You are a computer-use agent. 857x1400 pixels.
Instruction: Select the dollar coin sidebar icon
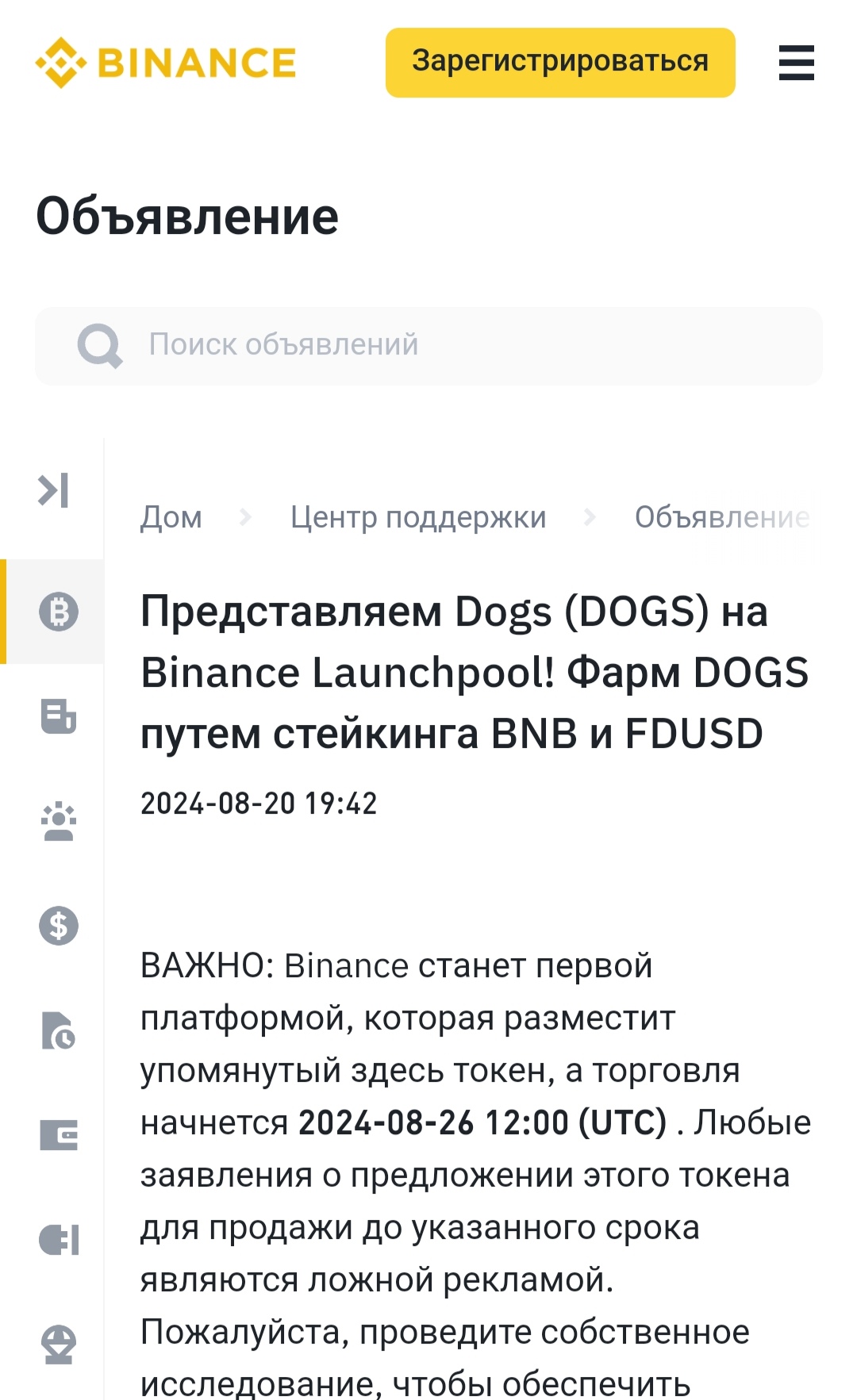click(59, 926)
